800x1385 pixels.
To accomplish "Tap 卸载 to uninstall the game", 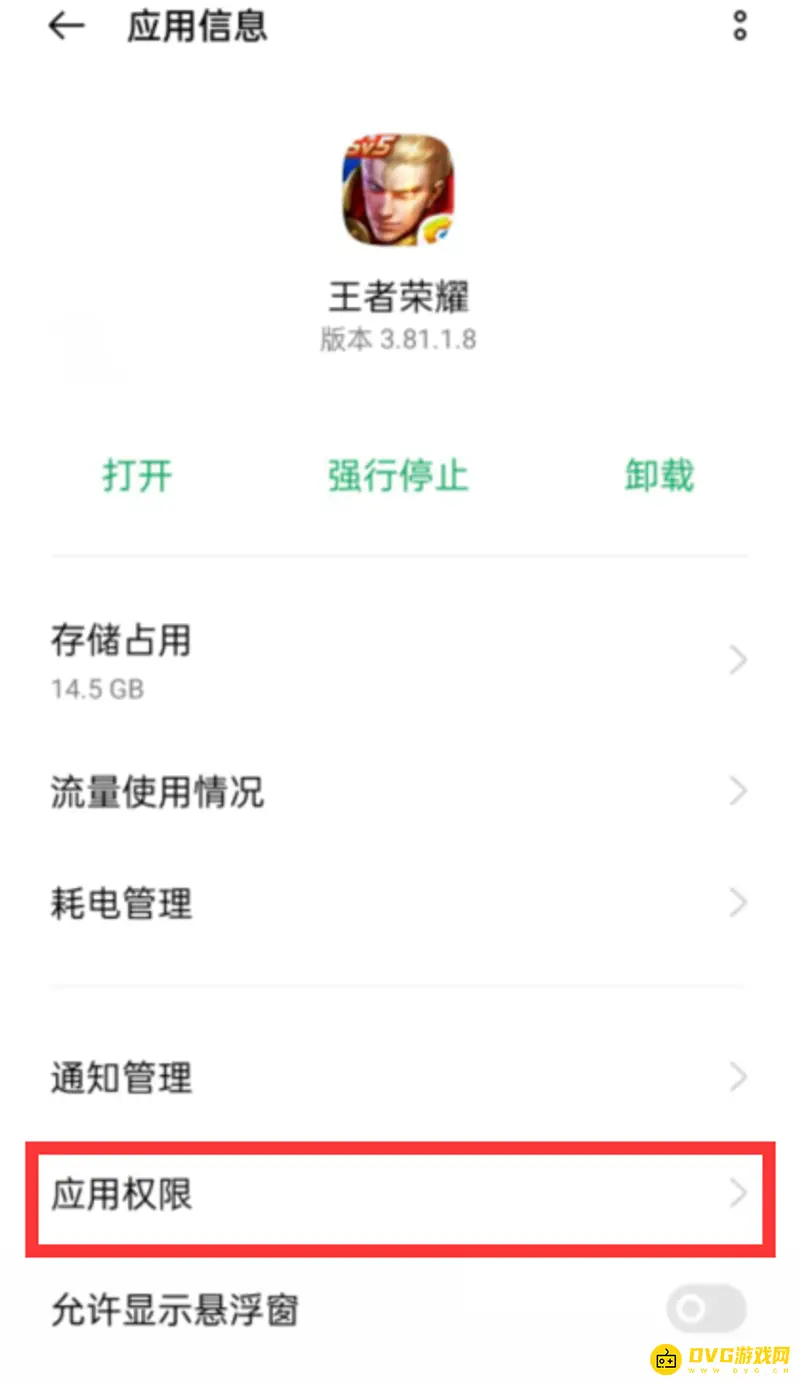I will coord(659,477).
